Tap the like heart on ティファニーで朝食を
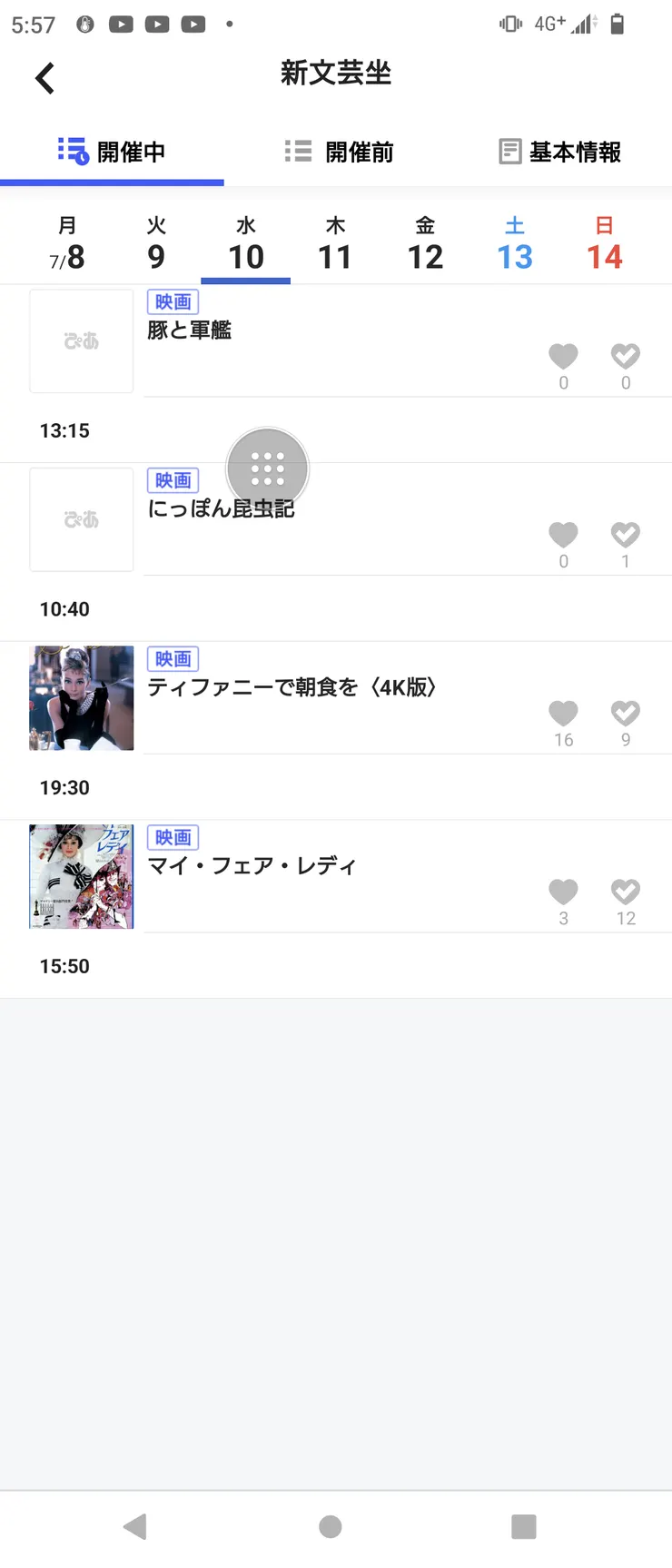672x1568 pixels. click(x=563, y=714)
